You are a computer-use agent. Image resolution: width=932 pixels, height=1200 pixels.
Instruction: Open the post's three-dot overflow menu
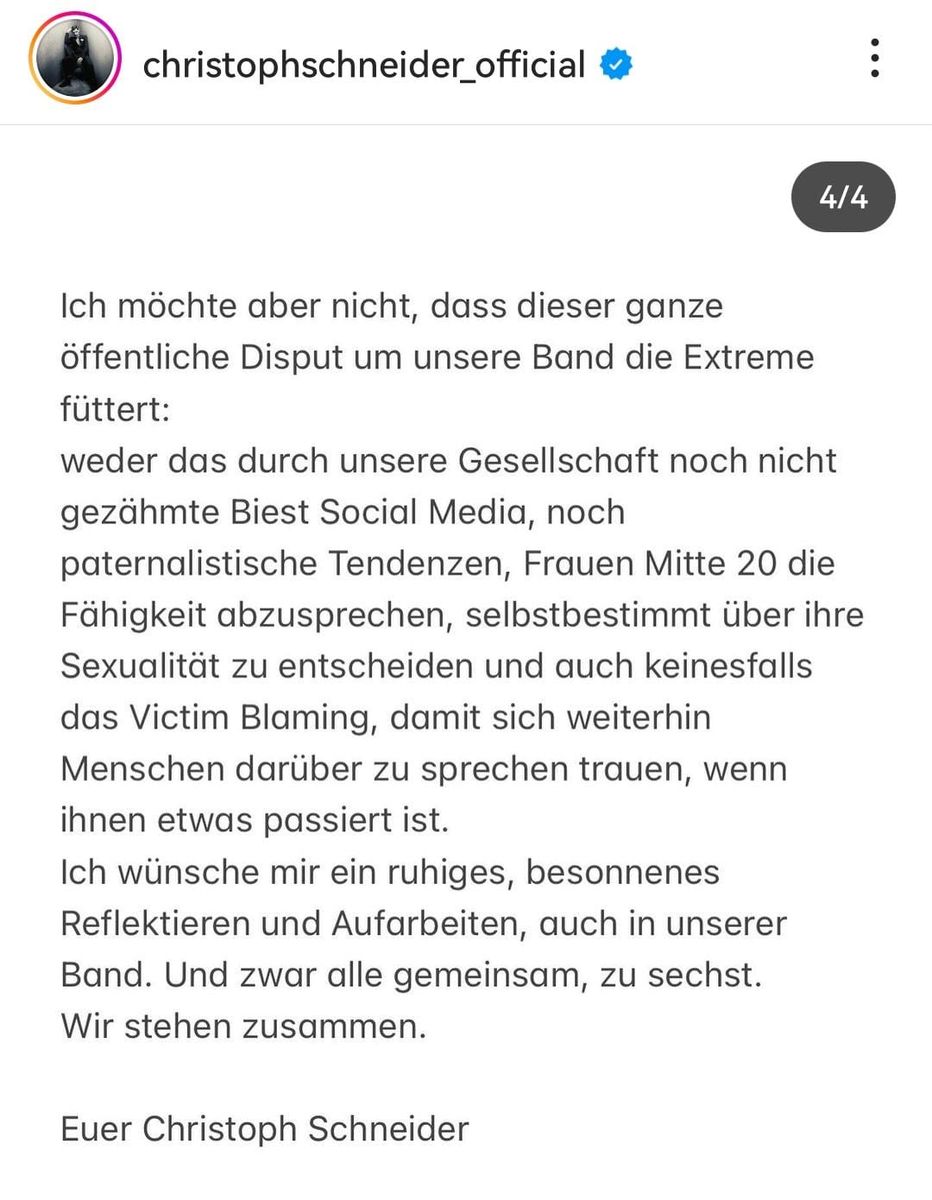click(875, 58)
